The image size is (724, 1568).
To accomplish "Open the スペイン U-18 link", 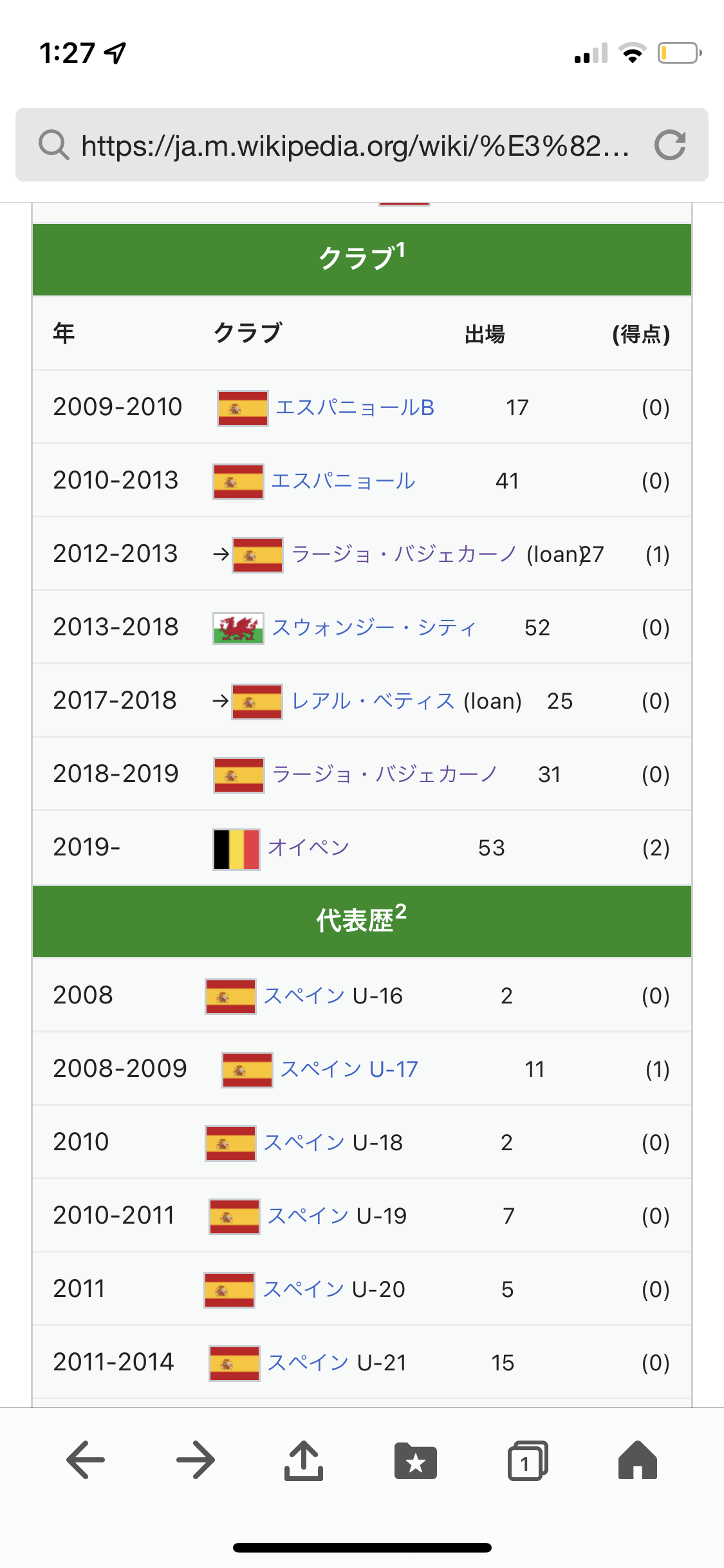I will (304, 1143).
